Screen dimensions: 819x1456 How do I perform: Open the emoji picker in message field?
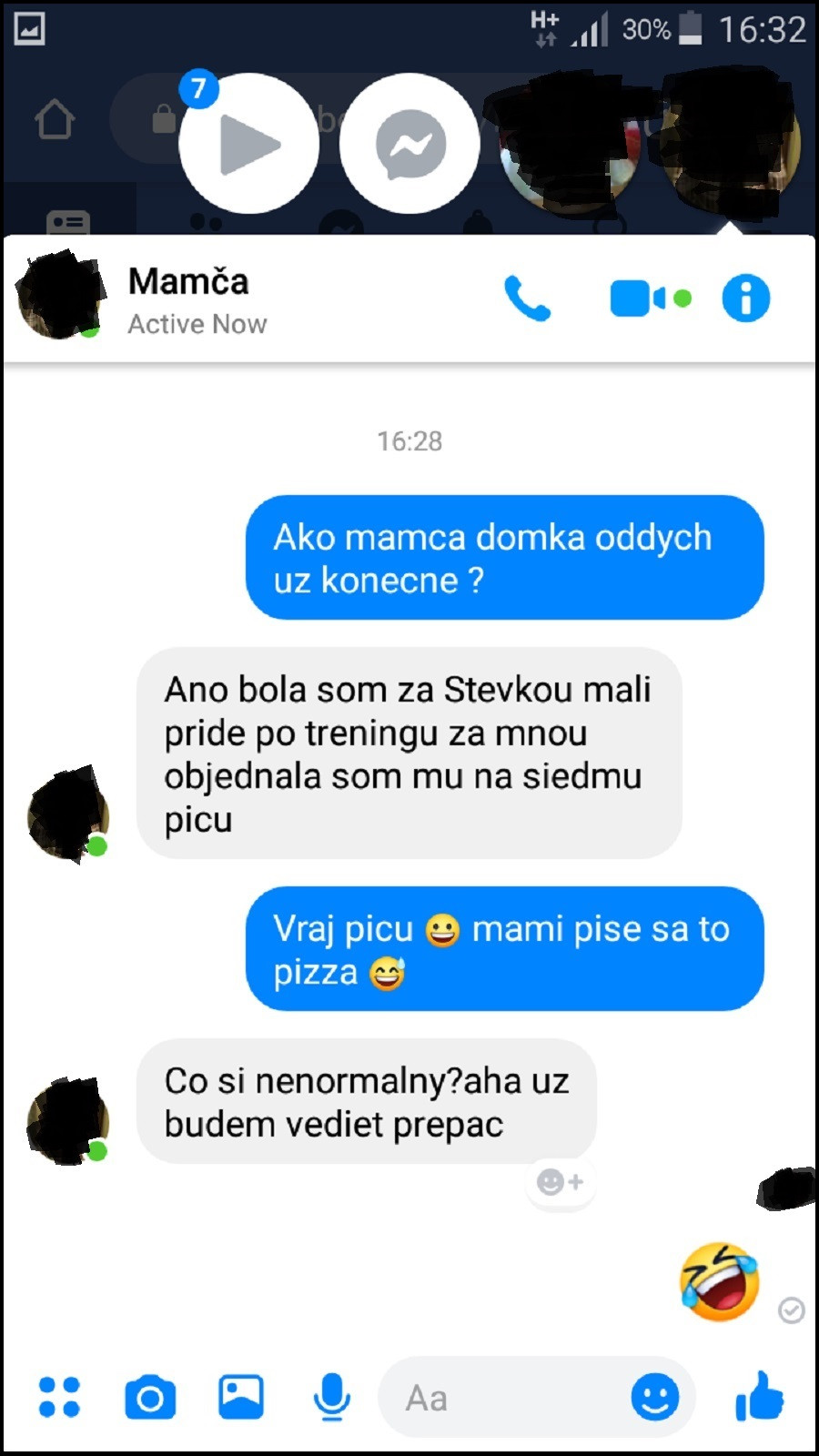pyautogui.click(x=655, y=1397)
